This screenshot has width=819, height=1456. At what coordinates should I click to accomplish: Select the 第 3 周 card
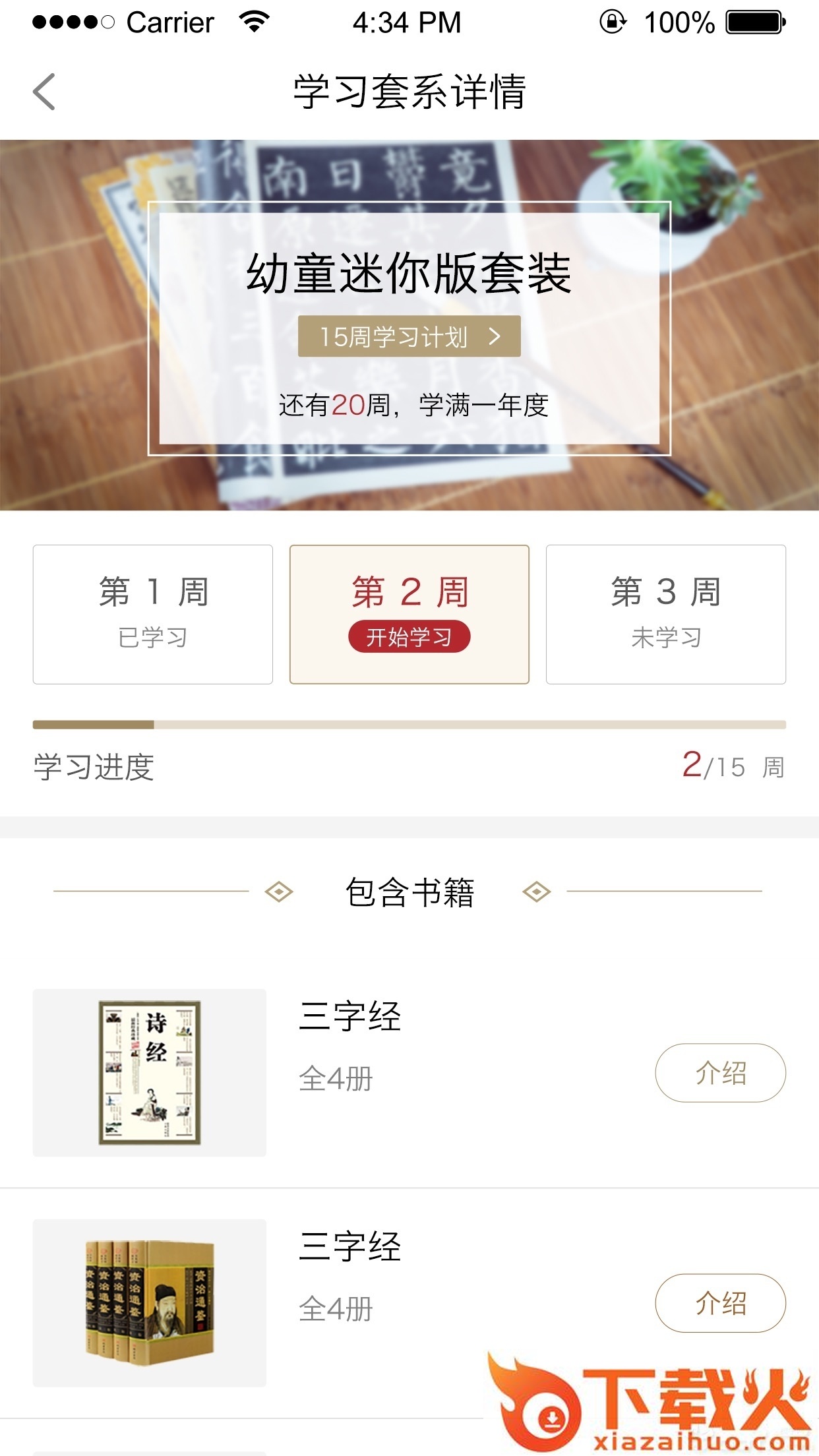665,614
